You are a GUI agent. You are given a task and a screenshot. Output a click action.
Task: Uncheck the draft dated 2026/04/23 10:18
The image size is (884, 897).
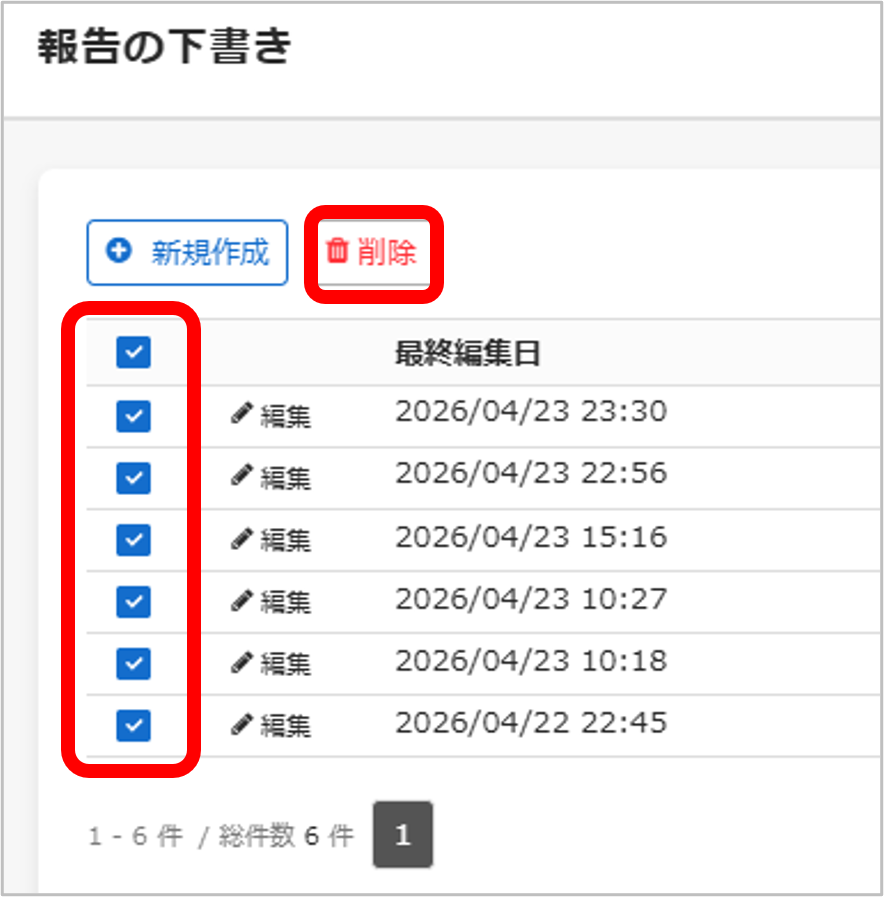tap(133, 663)
